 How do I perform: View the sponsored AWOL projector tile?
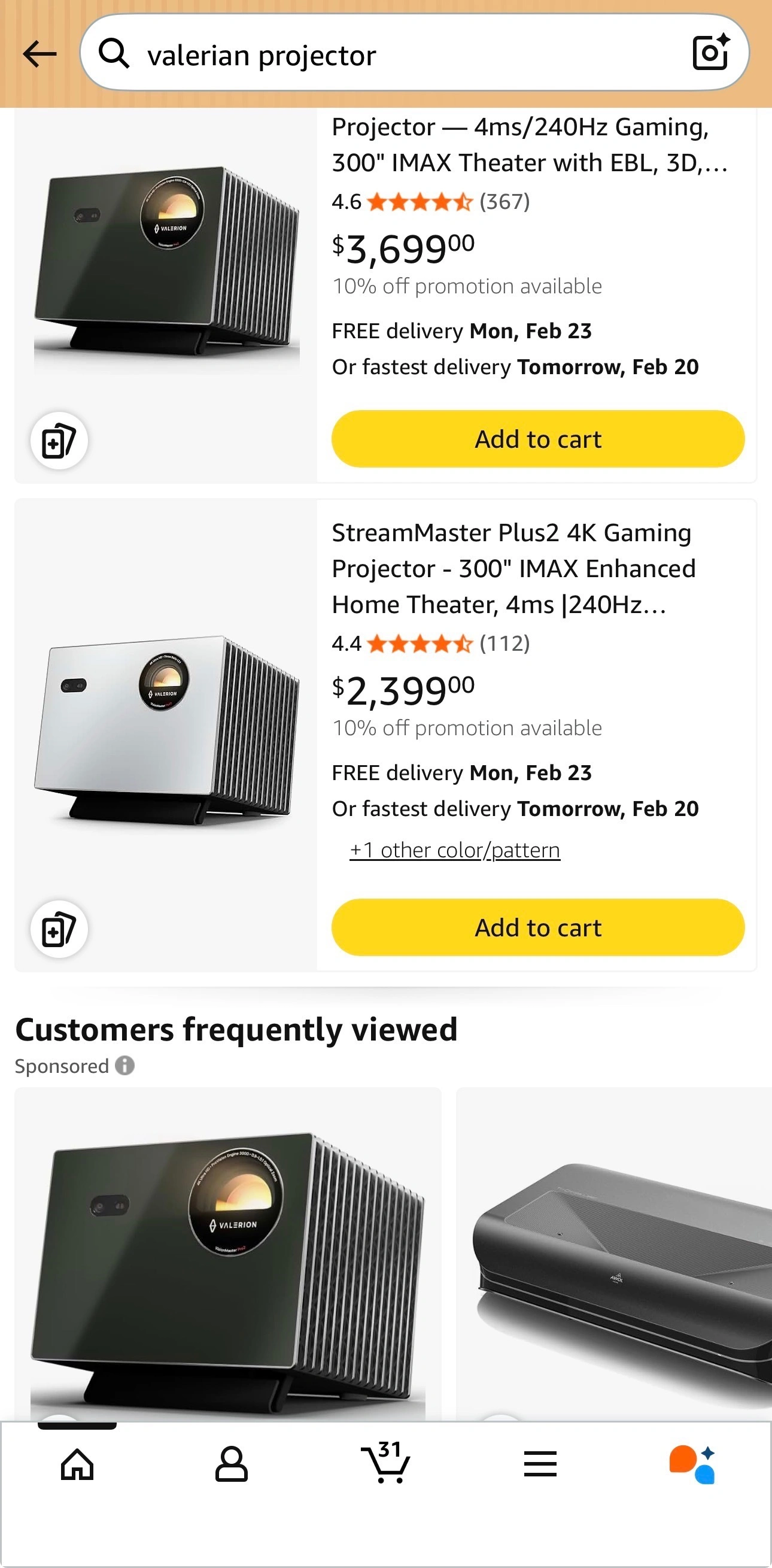(614, 1254)
